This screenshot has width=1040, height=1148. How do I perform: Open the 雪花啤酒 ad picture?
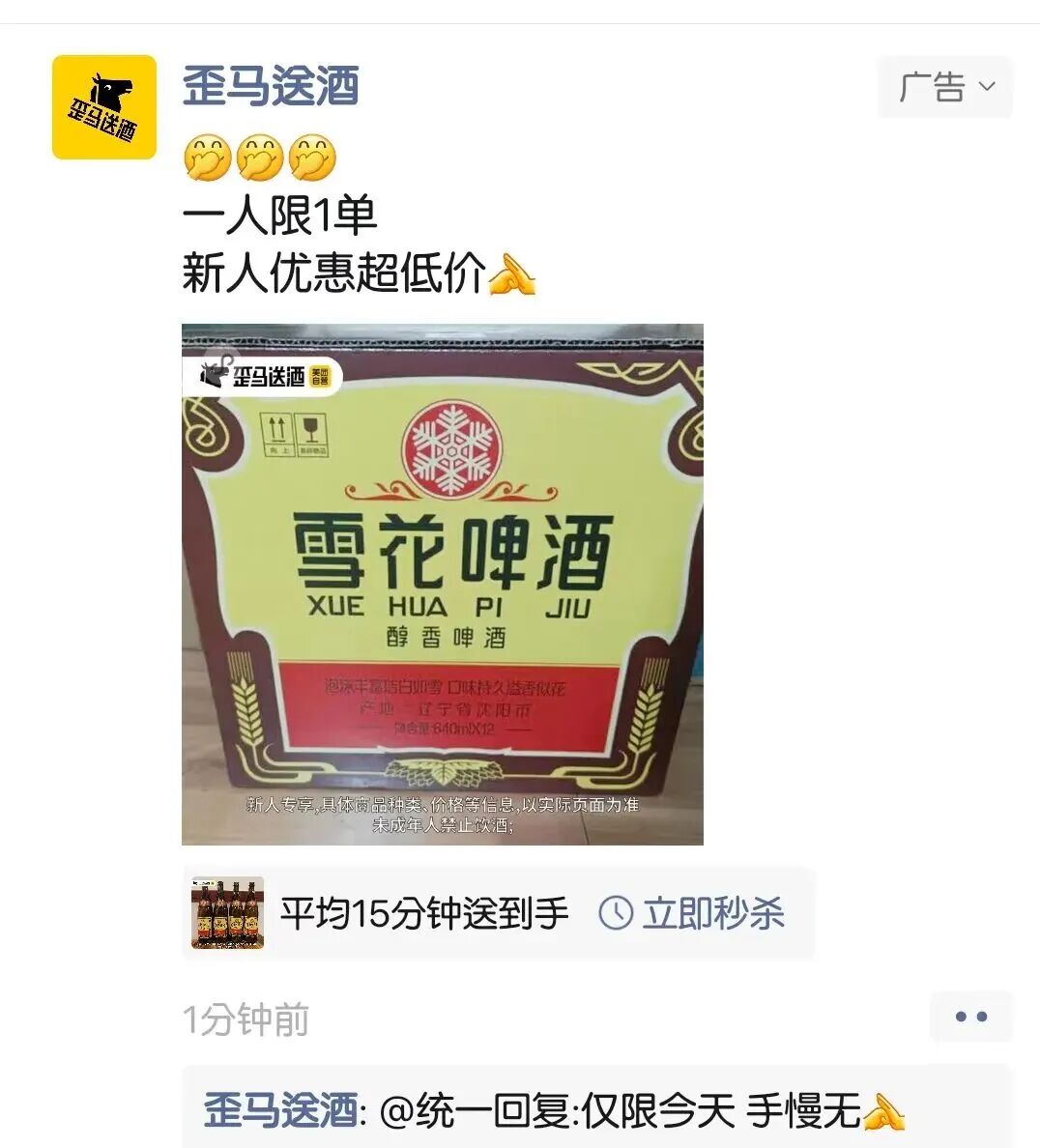click(442, 584)
